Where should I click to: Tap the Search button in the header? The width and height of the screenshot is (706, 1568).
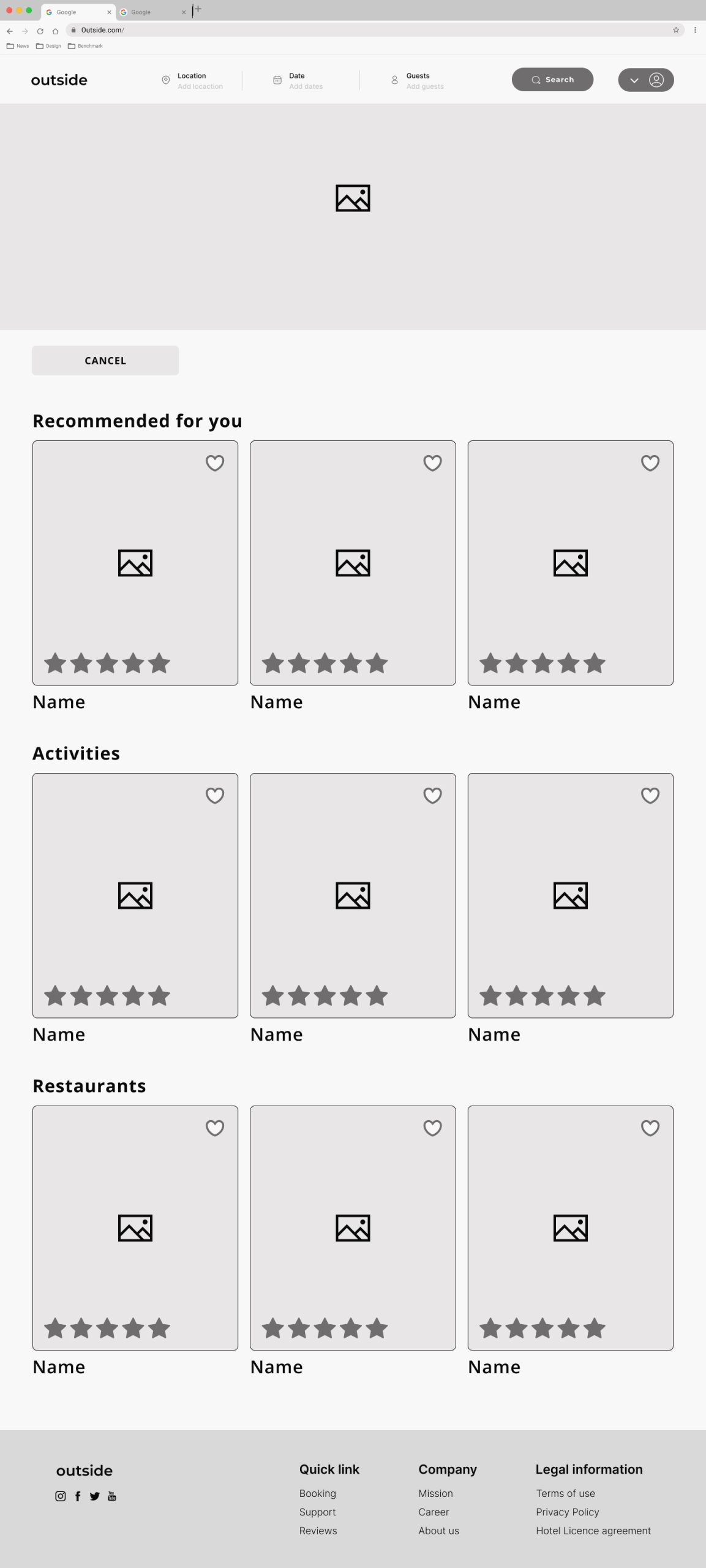(x=552, y=80)
